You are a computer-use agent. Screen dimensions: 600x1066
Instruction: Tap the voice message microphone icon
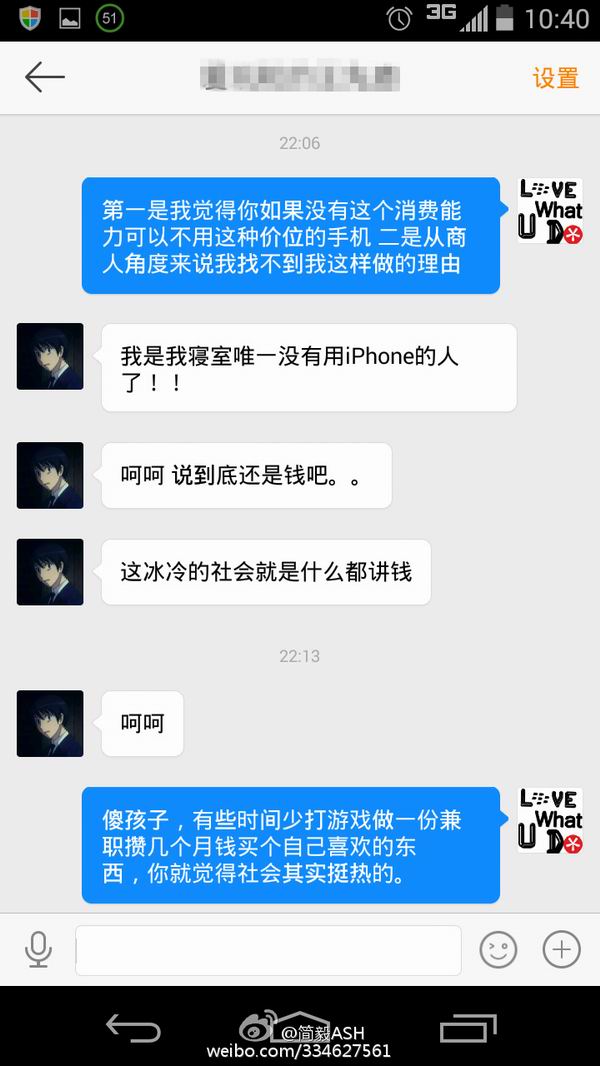[x=38, y=949]
